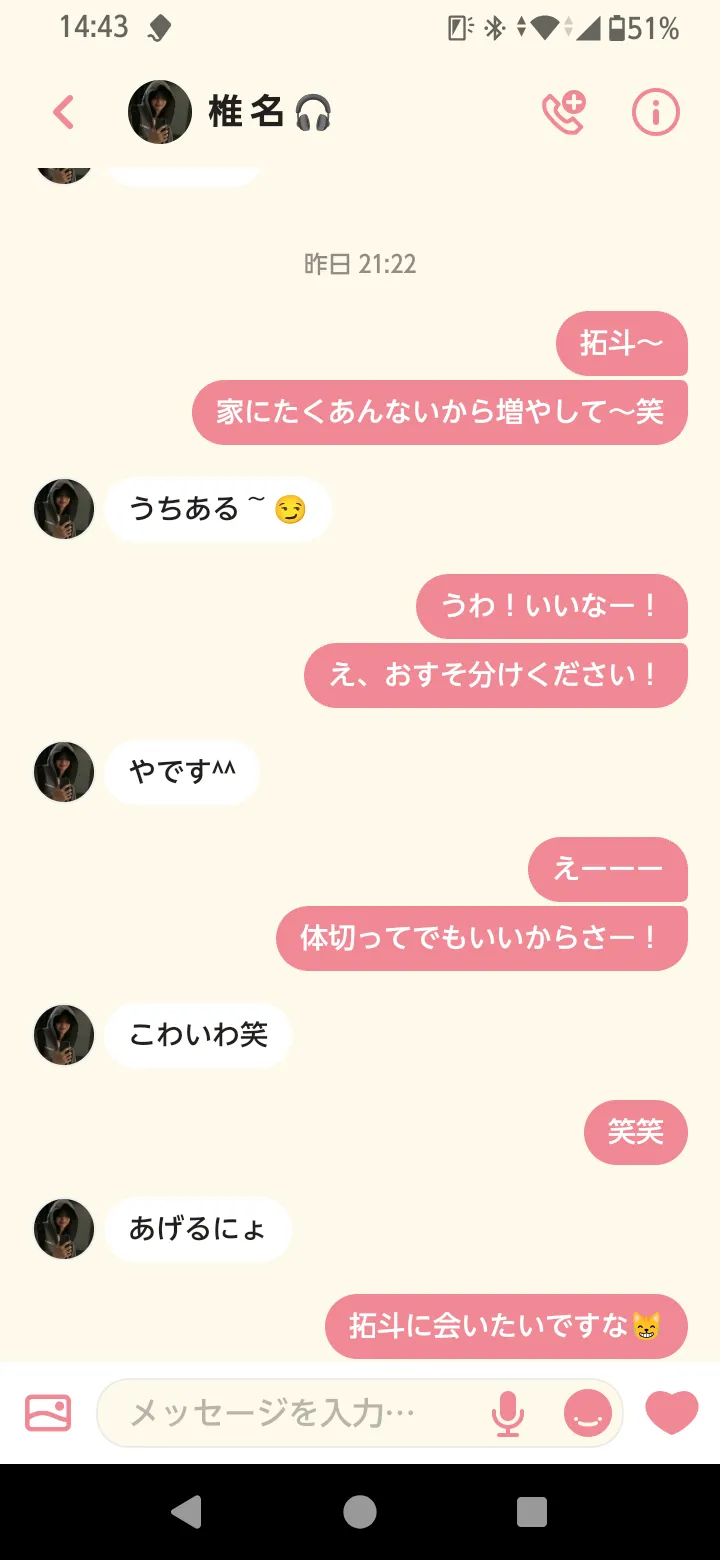
Task: Open the chat info icon
Action: pos(656,113)
